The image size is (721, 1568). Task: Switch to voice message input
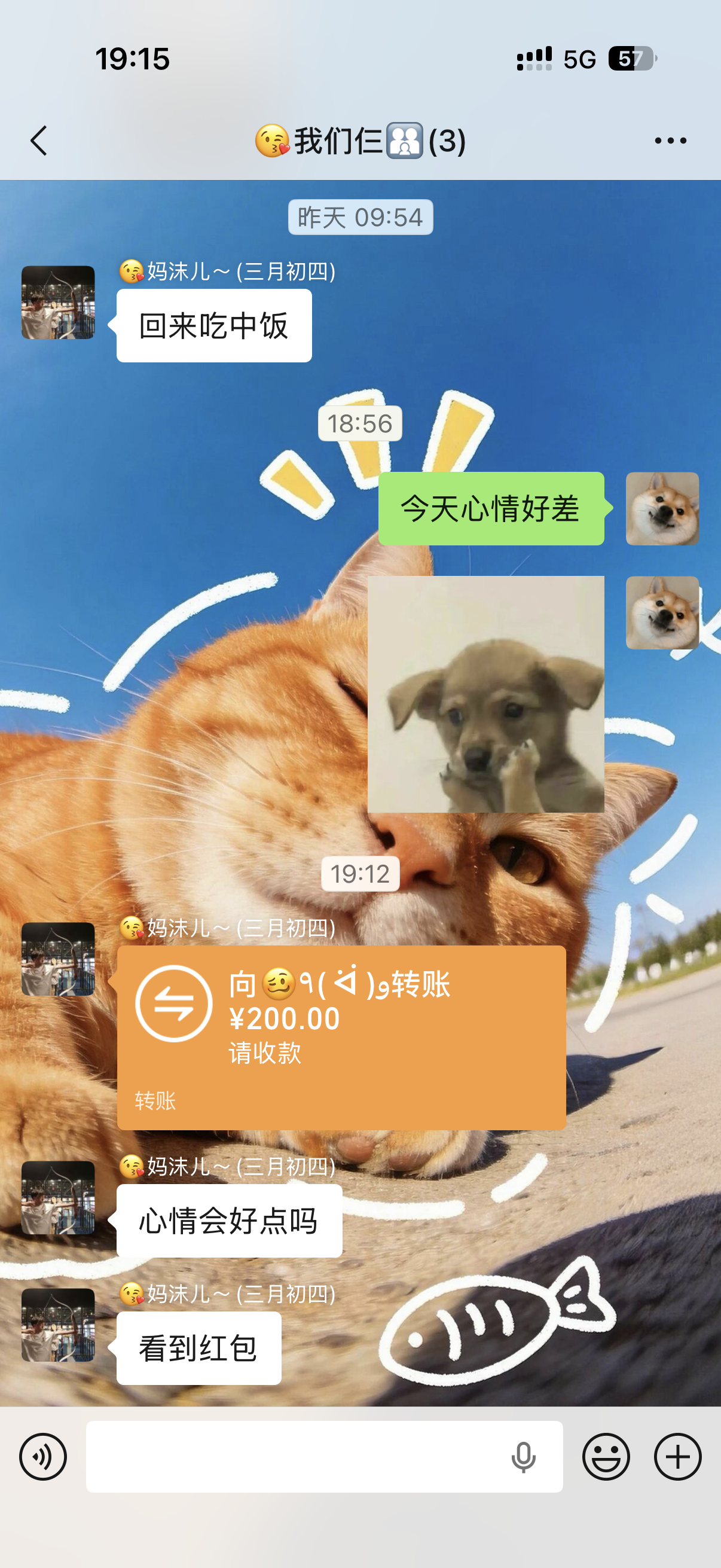pyautogui.click(x=43, y=1457)
